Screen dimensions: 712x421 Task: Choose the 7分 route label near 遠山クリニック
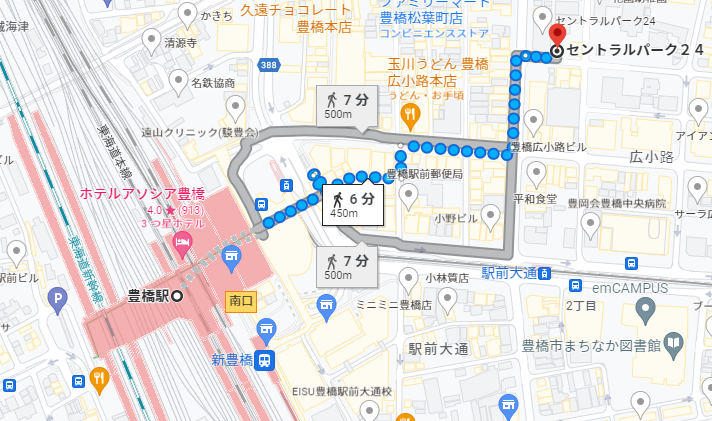pos(346,105)
